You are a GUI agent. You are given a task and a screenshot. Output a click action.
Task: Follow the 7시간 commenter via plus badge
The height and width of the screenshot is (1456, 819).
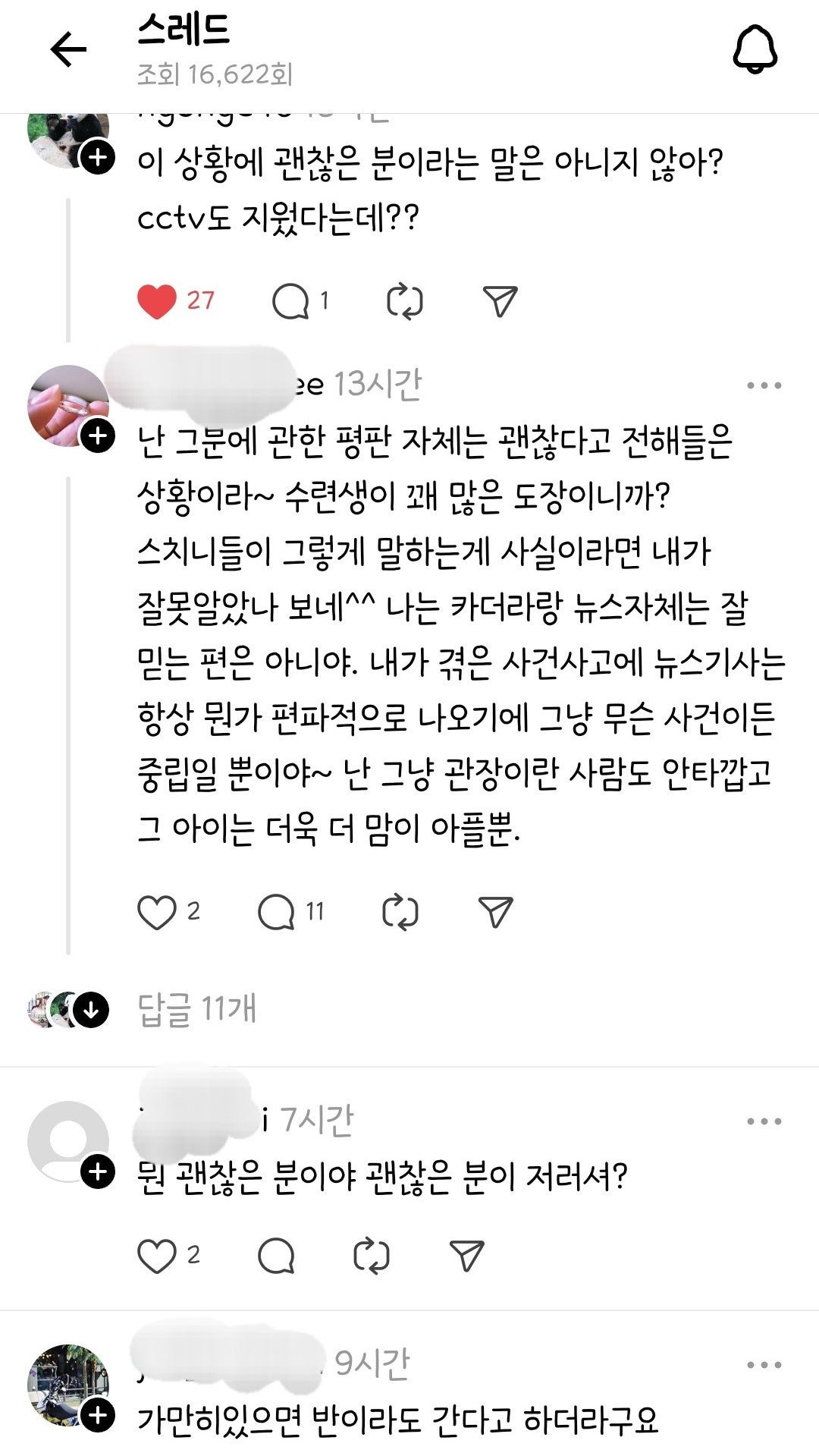point(98,1172)
